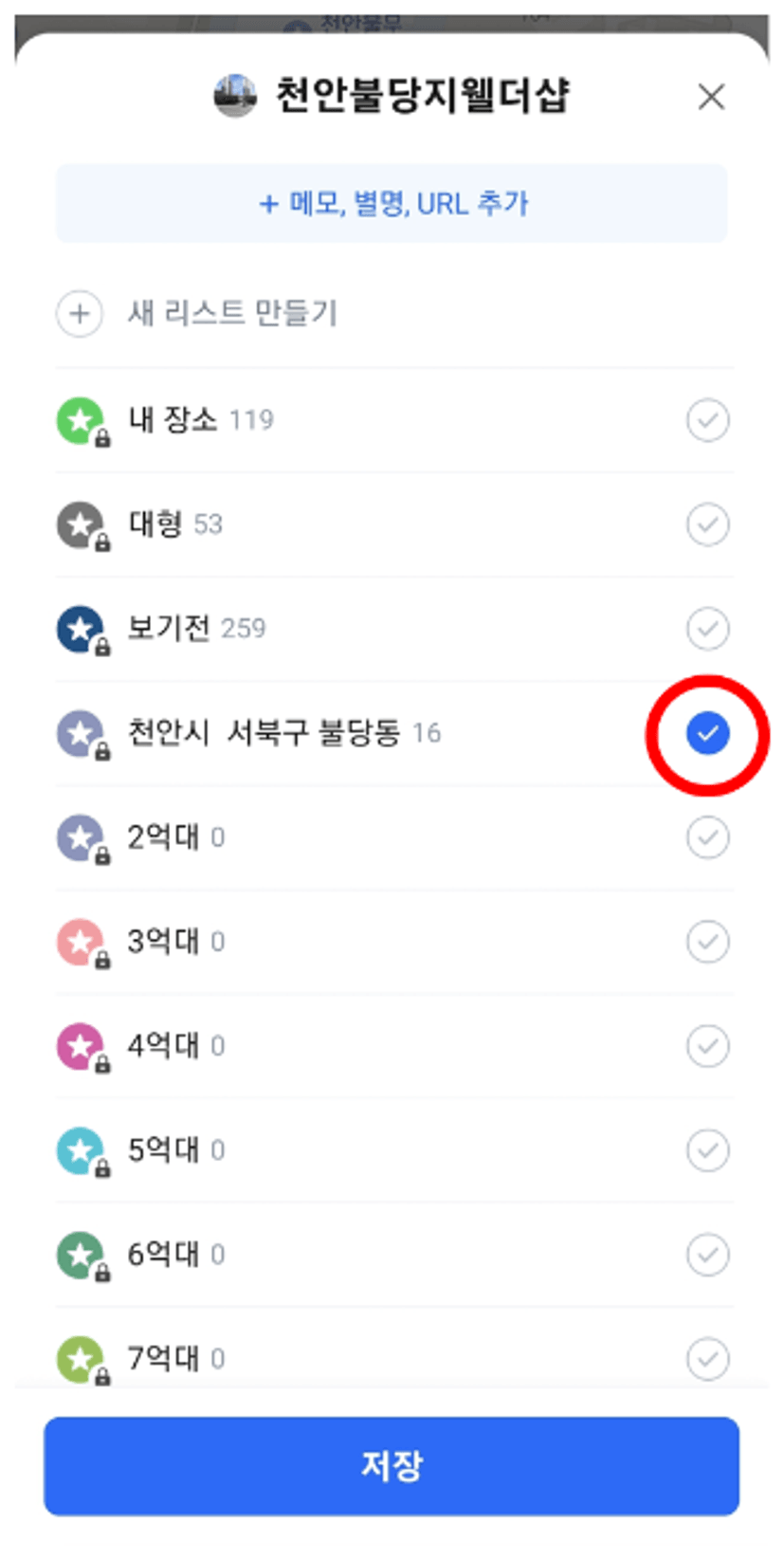This screenshot has height=1561, width=784.
Task: Check the 3억대 list
Action: click(x=707, y=942)
